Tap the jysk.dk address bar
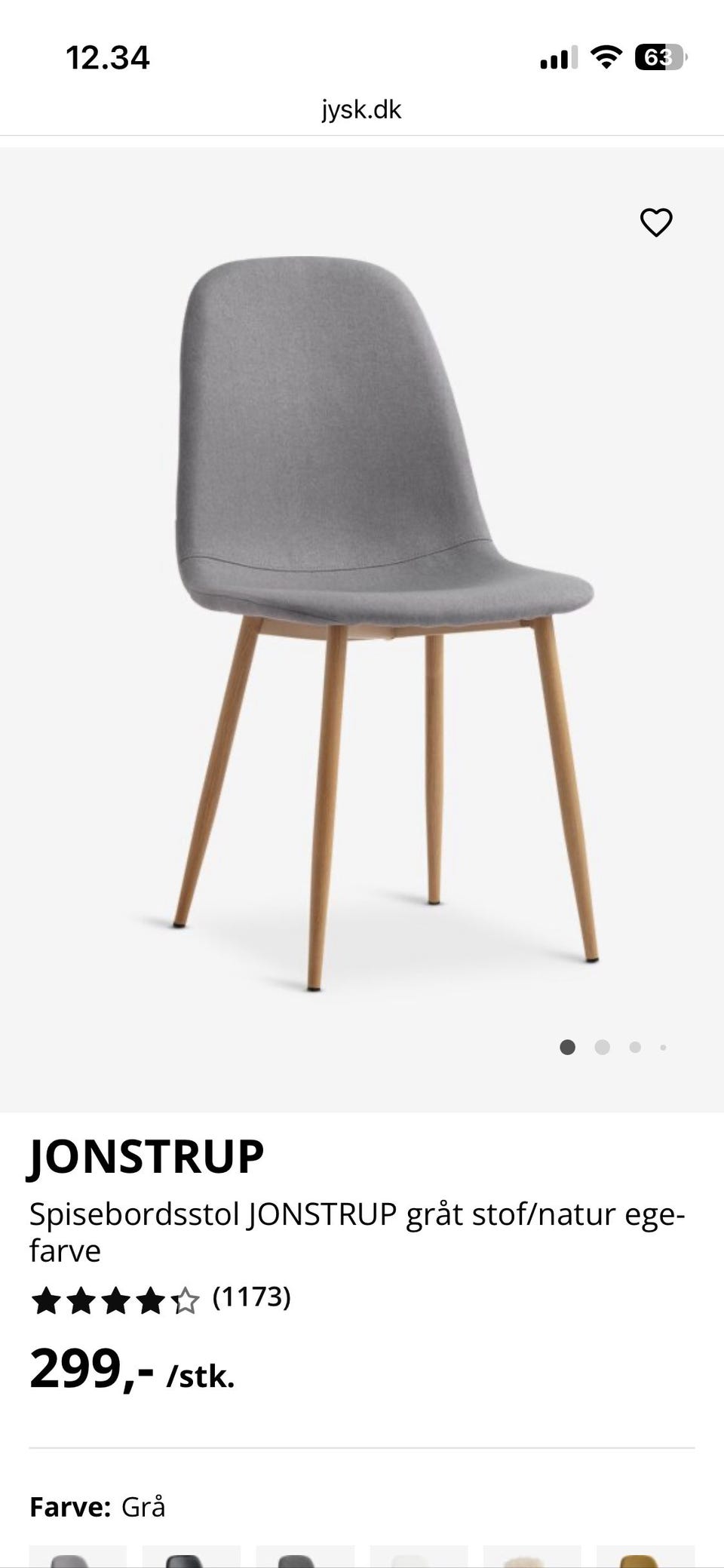Image resolution: width=724 pixels, height=1568 pixels. [362, 110]
